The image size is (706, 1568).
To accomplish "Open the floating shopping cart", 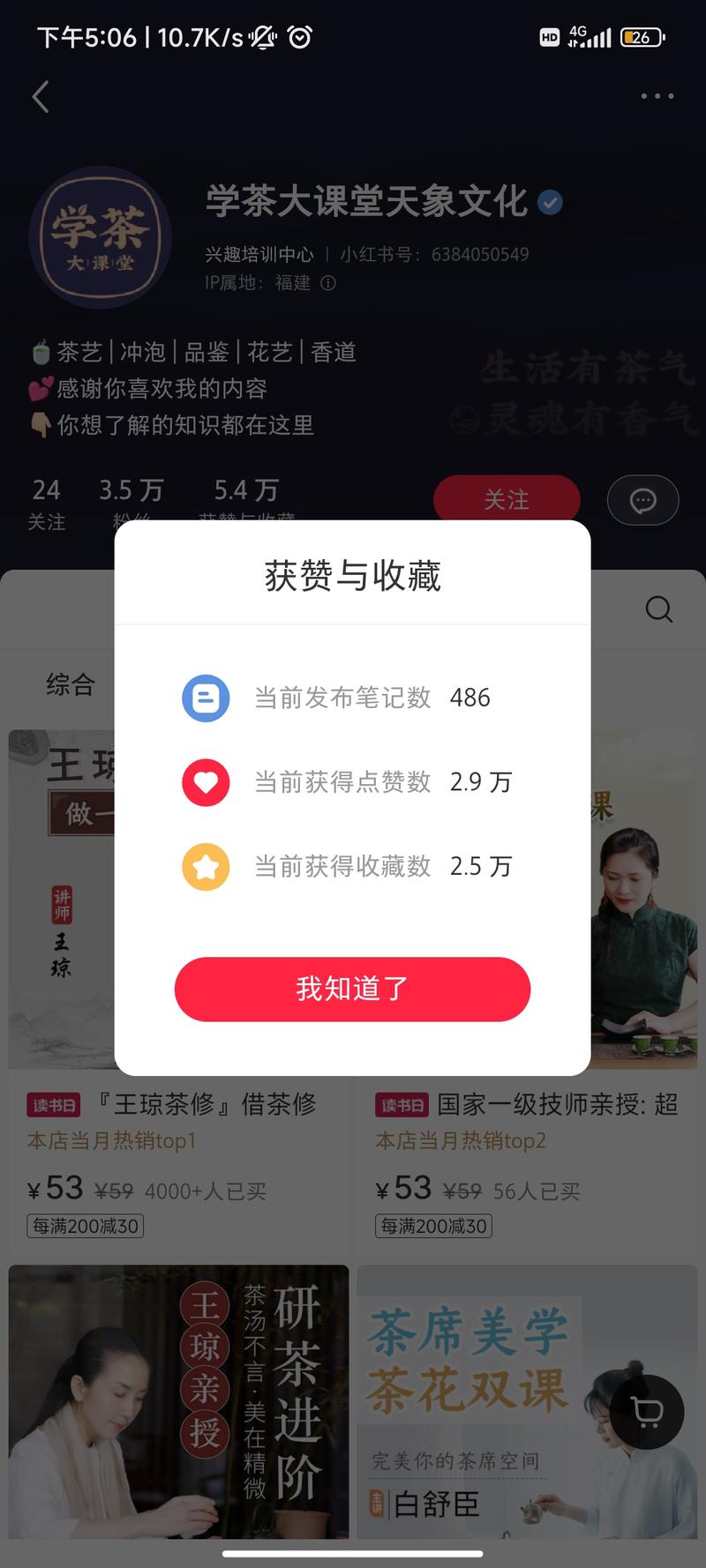I will tap(648, 1412).
